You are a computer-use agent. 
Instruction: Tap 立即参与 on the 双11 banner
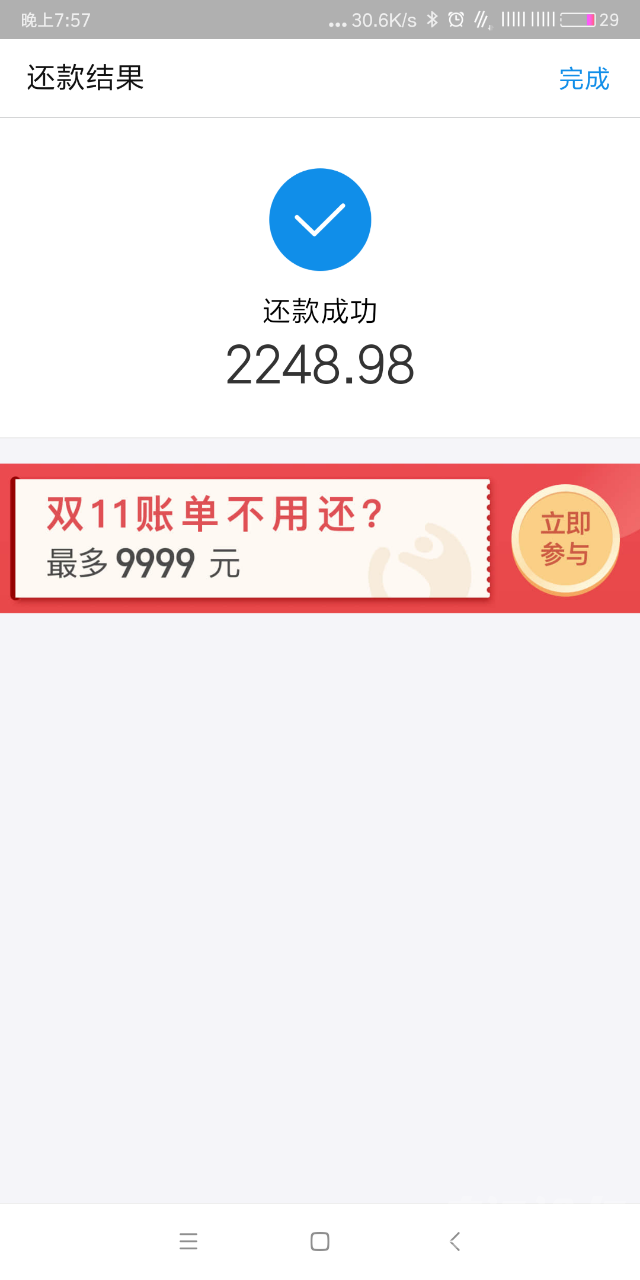565,539
